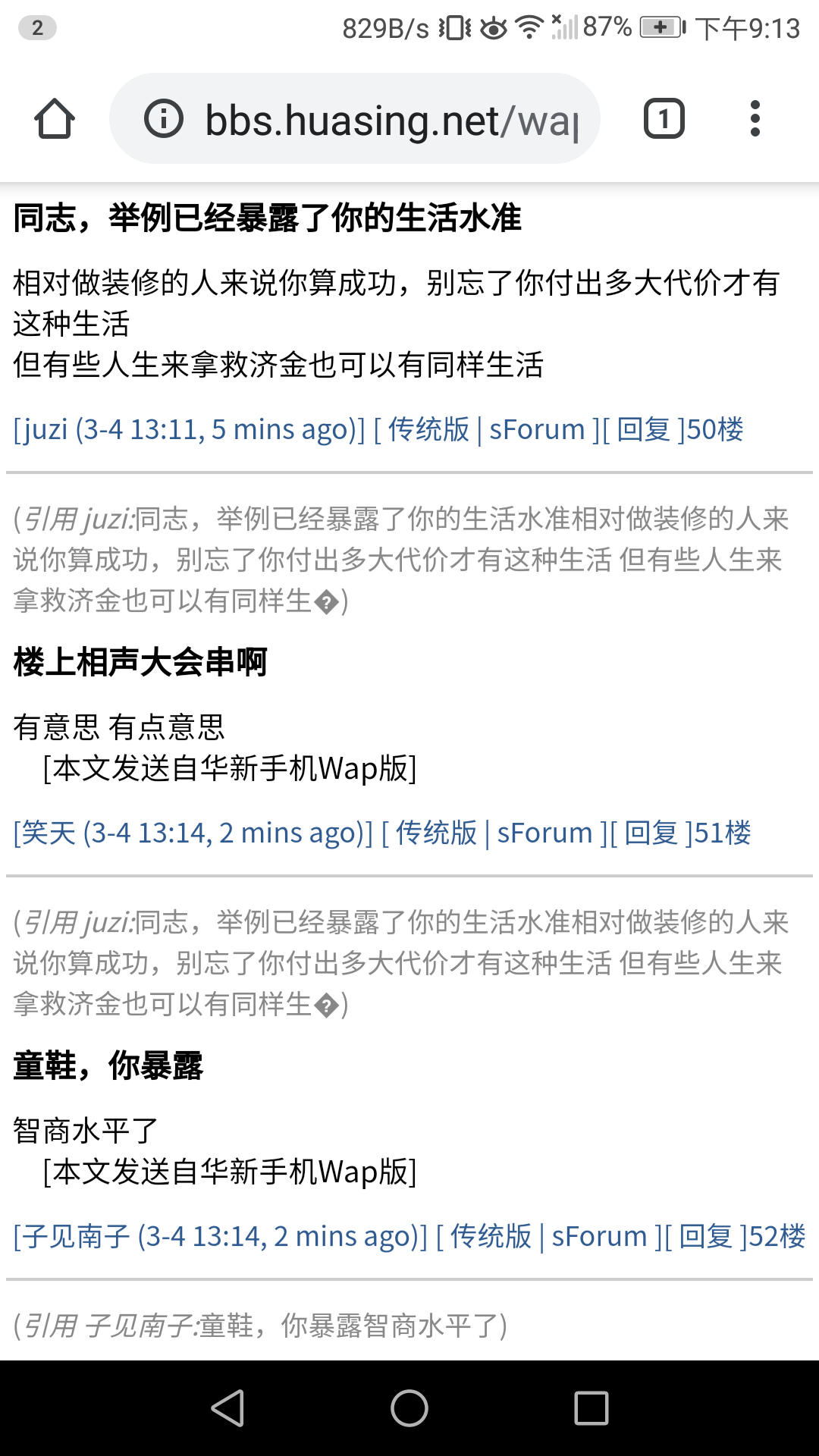This screenshot has height=1456, width=819.
Task: View site information icon in address bar
Action: [x=164, y=119]
